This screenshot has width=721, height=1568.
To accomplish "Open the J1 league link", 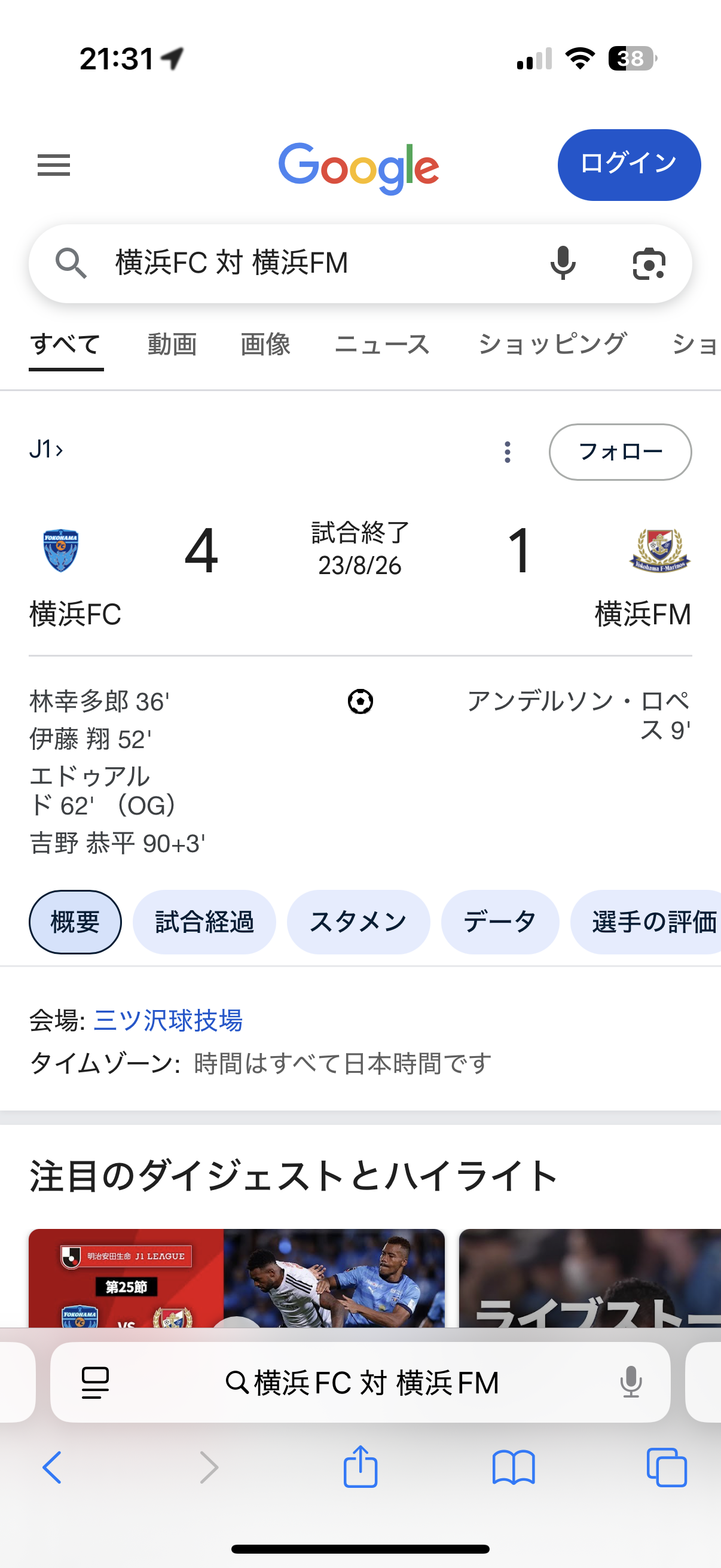I will (x=46, y=449).
